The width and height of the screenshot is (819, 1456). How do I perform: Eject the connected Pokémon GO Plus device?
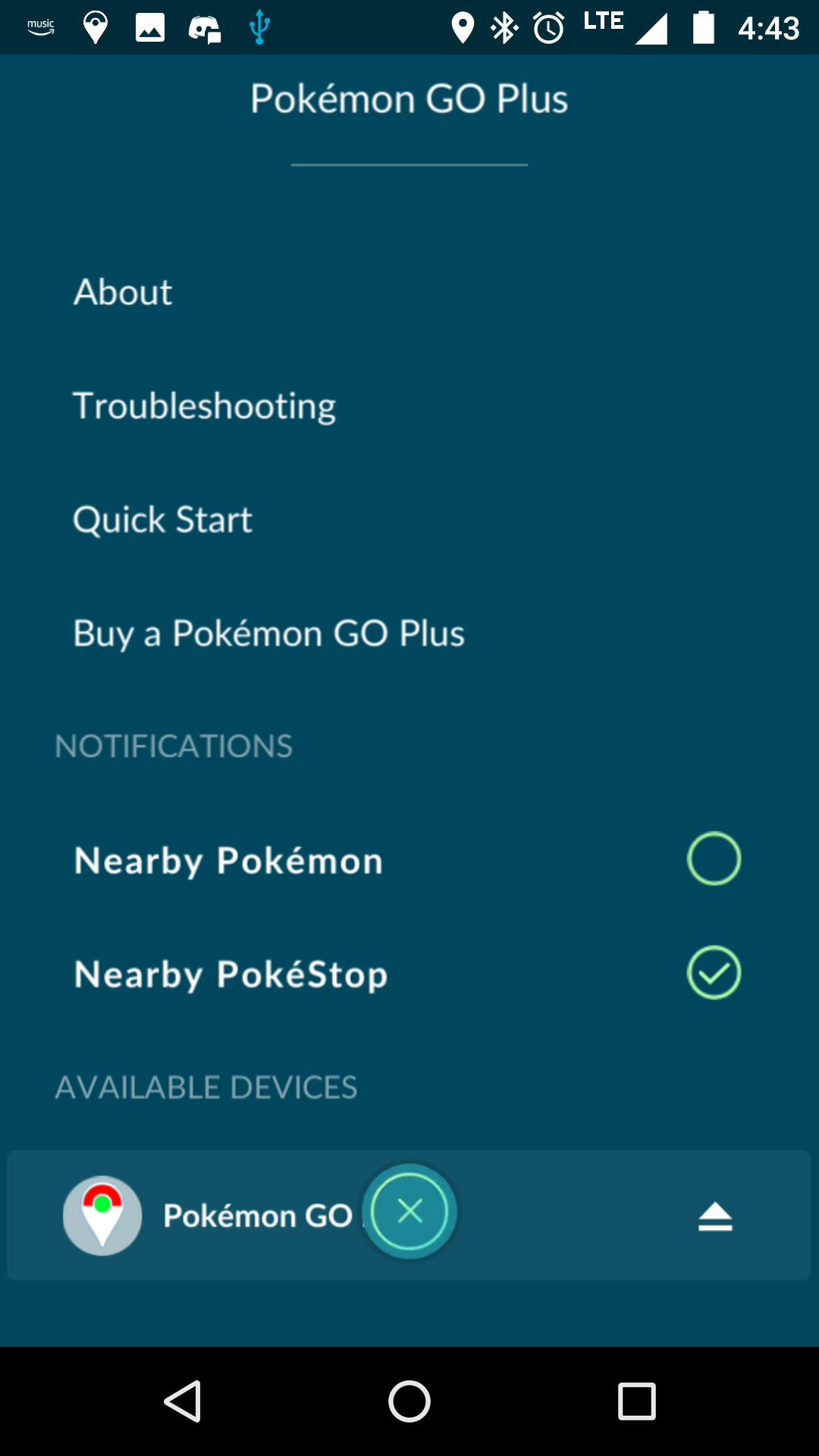click(714, 1216)
